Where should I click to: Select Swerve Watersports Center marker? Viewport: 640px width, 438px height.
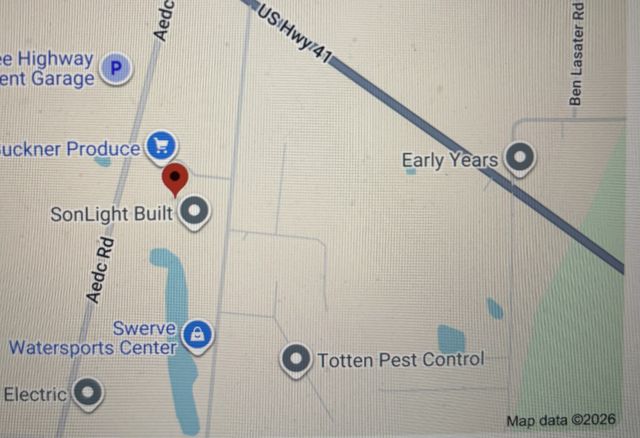(199, 335)
